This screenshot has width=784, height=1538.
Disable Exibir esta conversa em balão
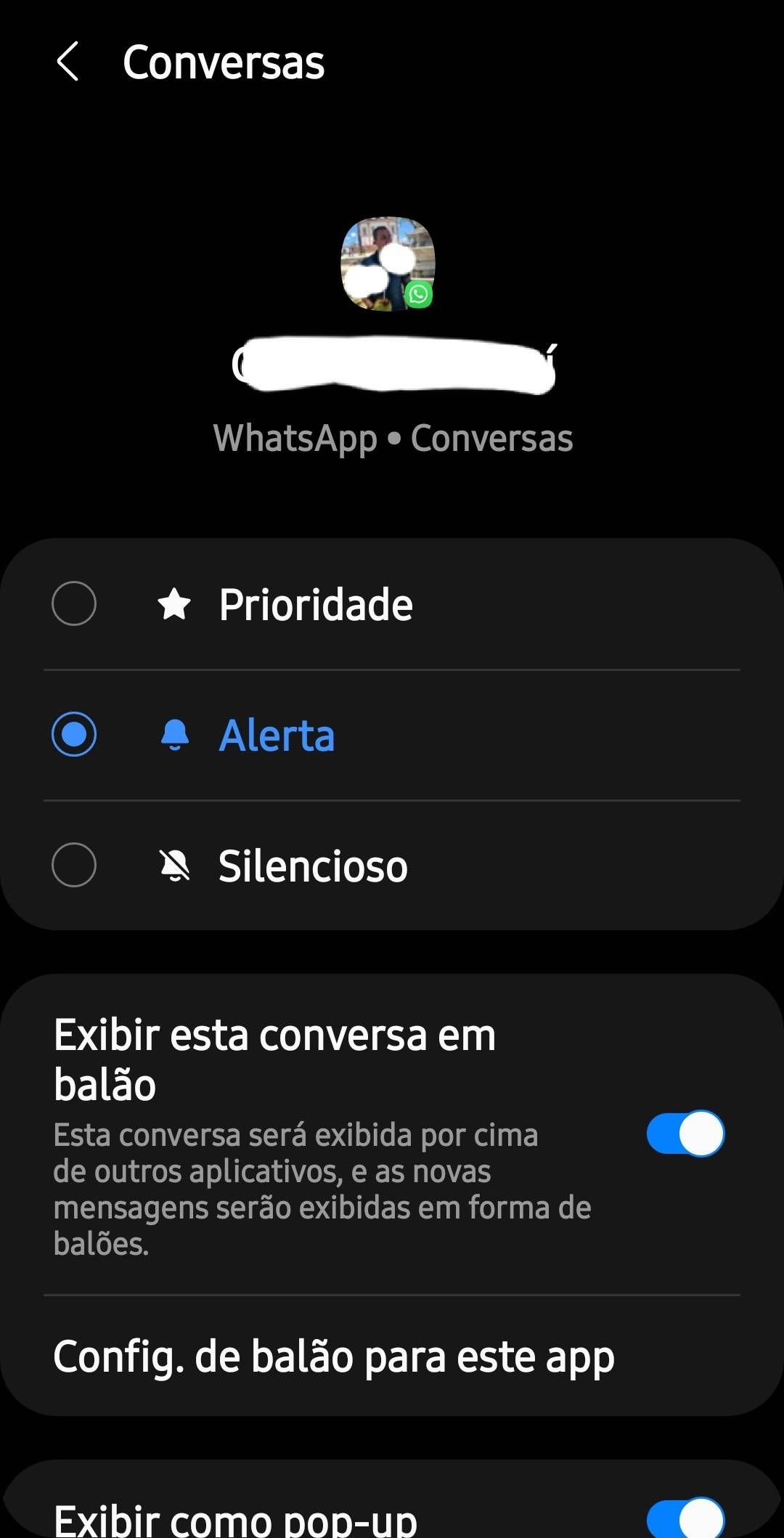[x=685, y=1134]
